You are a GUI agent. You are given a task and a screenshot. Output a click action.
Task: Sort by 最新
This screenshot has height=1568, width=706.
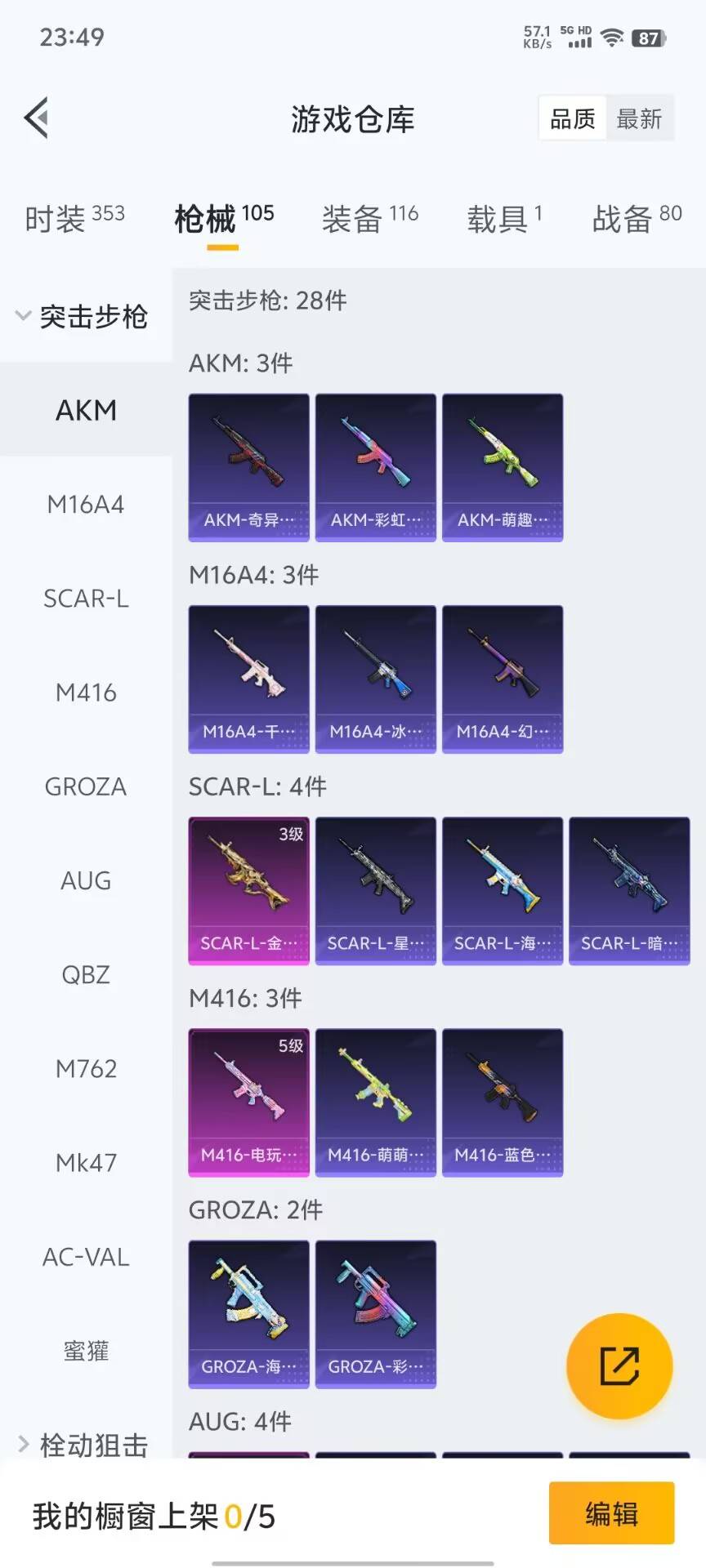[x=639, y=119]
